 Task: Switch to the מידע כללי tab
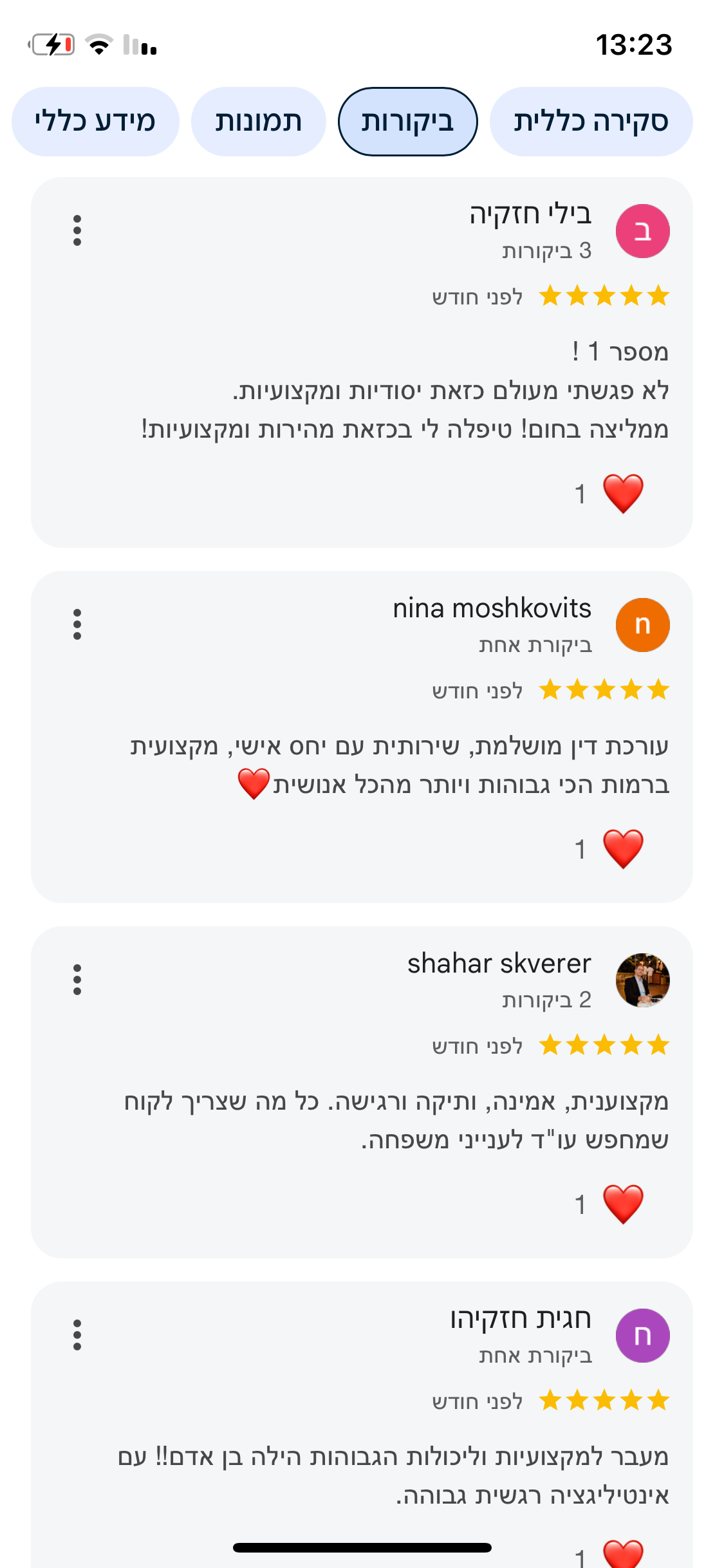[95, 122]
